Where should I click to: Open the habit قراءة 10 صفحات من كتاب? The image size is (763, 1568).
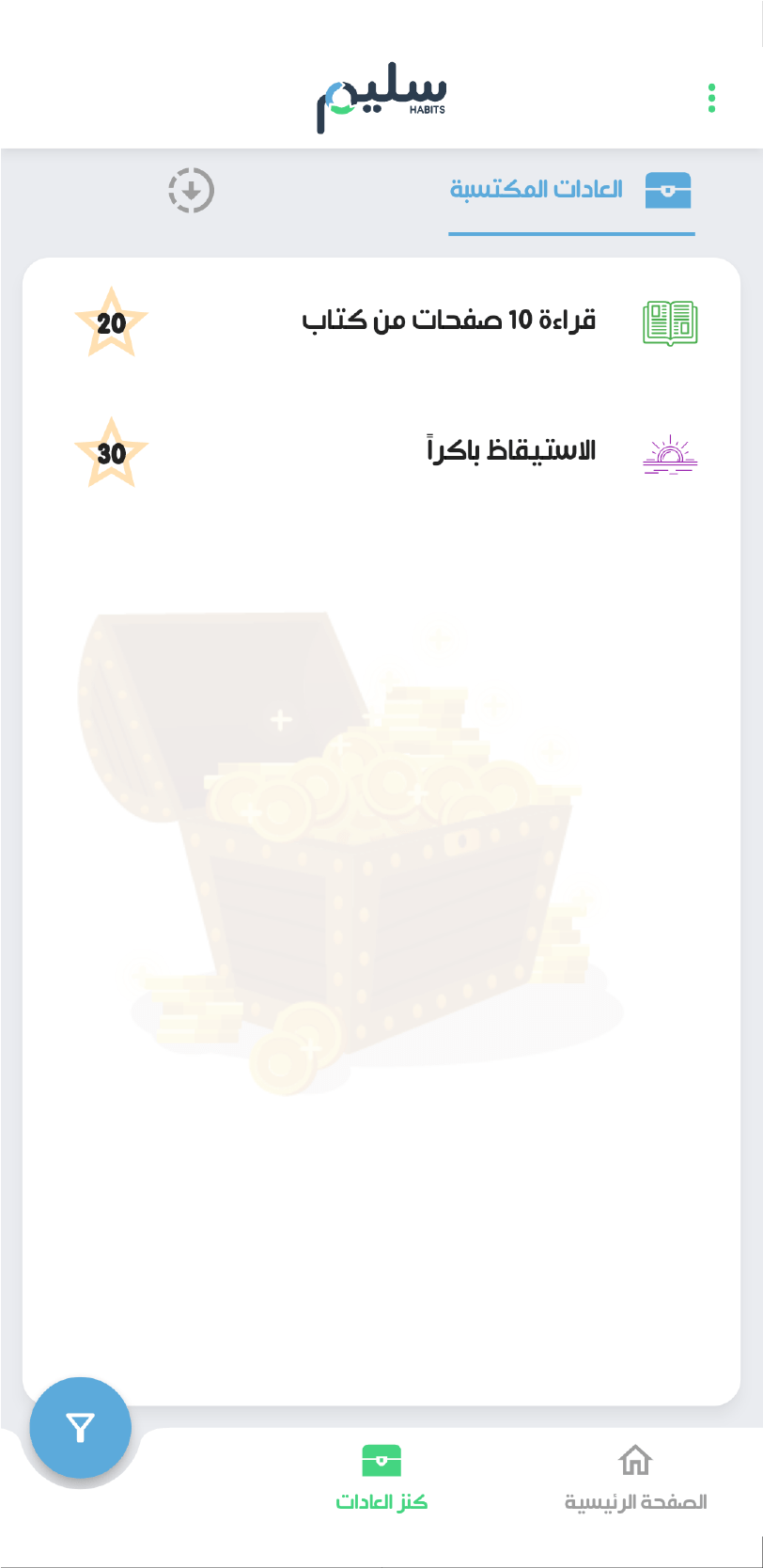pos(448,321)
